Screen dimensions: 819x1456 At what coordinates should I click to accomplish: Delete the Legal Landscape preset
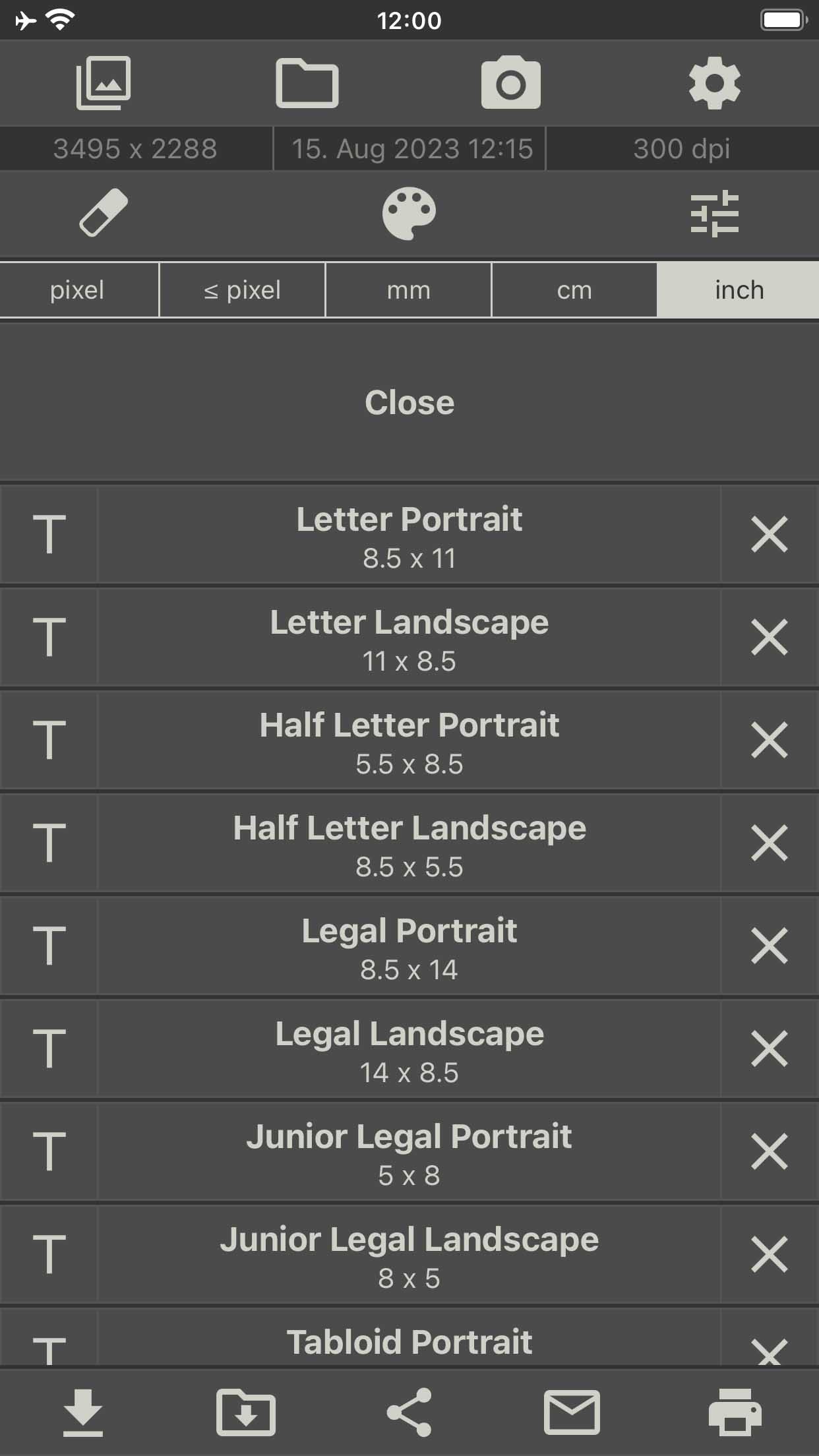770,1048
